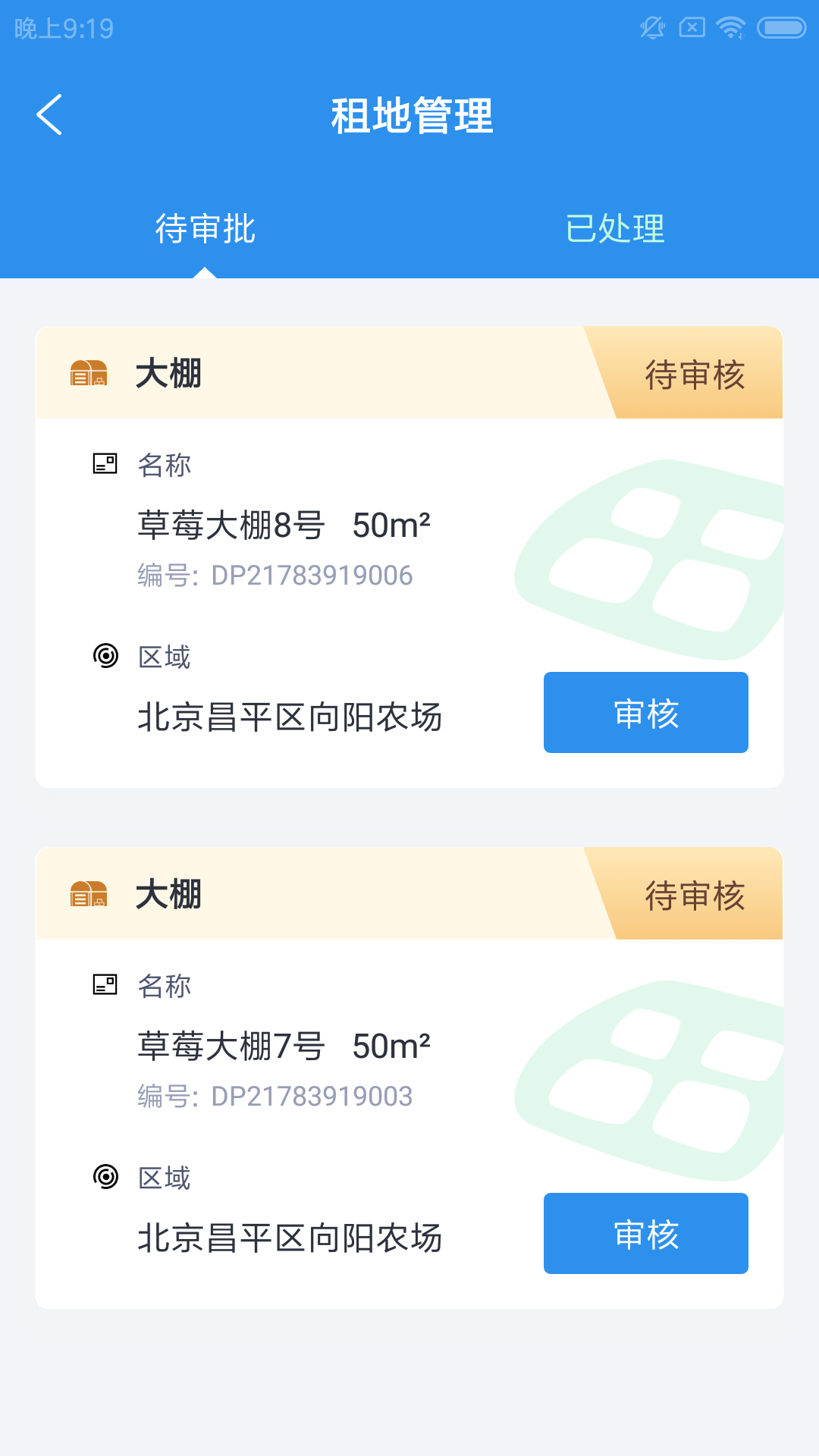This screenshot has height=1456, width=819.
Task: Tap the Wi-Fi status icon
Action: [729, 27]
